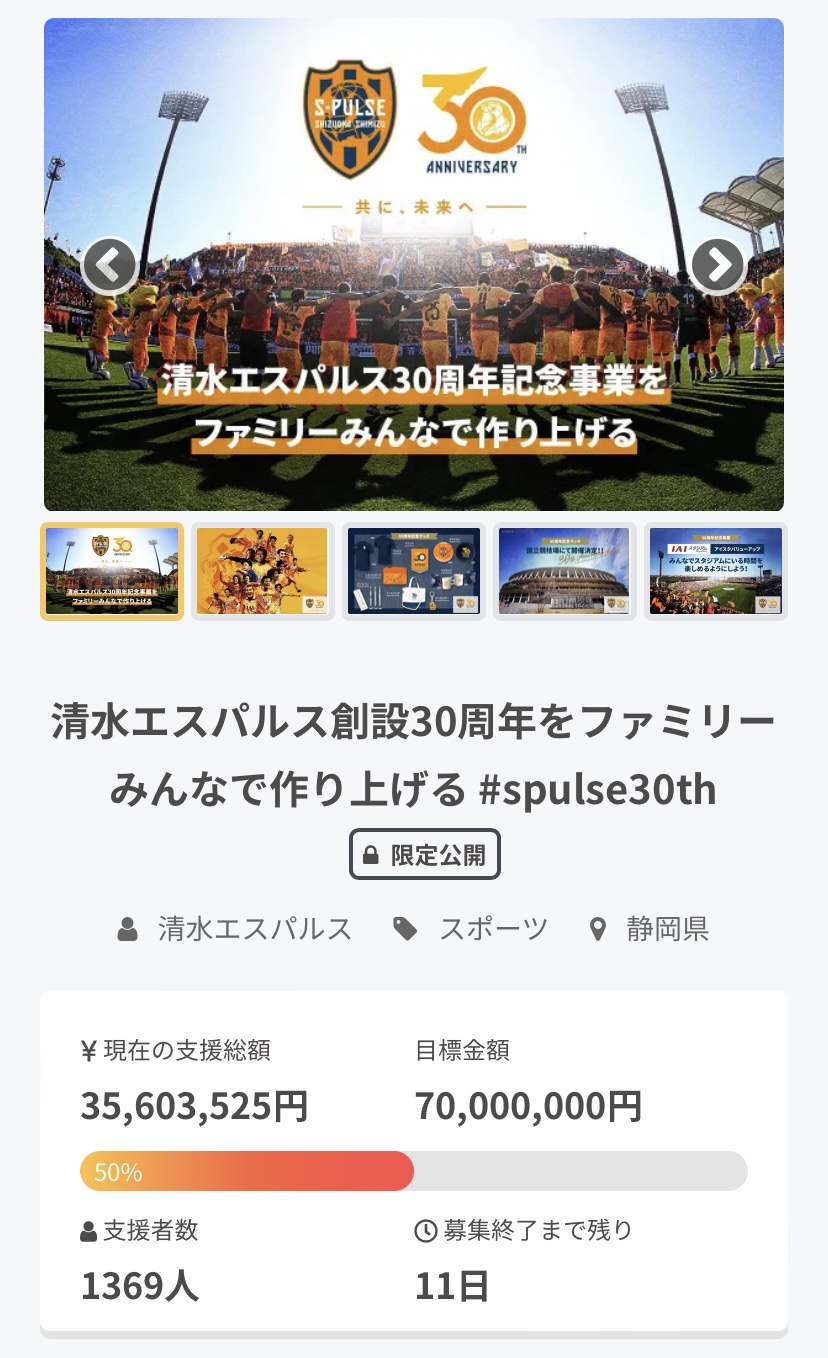
Task: Select the orange players thumbnail
Action: 263,571
